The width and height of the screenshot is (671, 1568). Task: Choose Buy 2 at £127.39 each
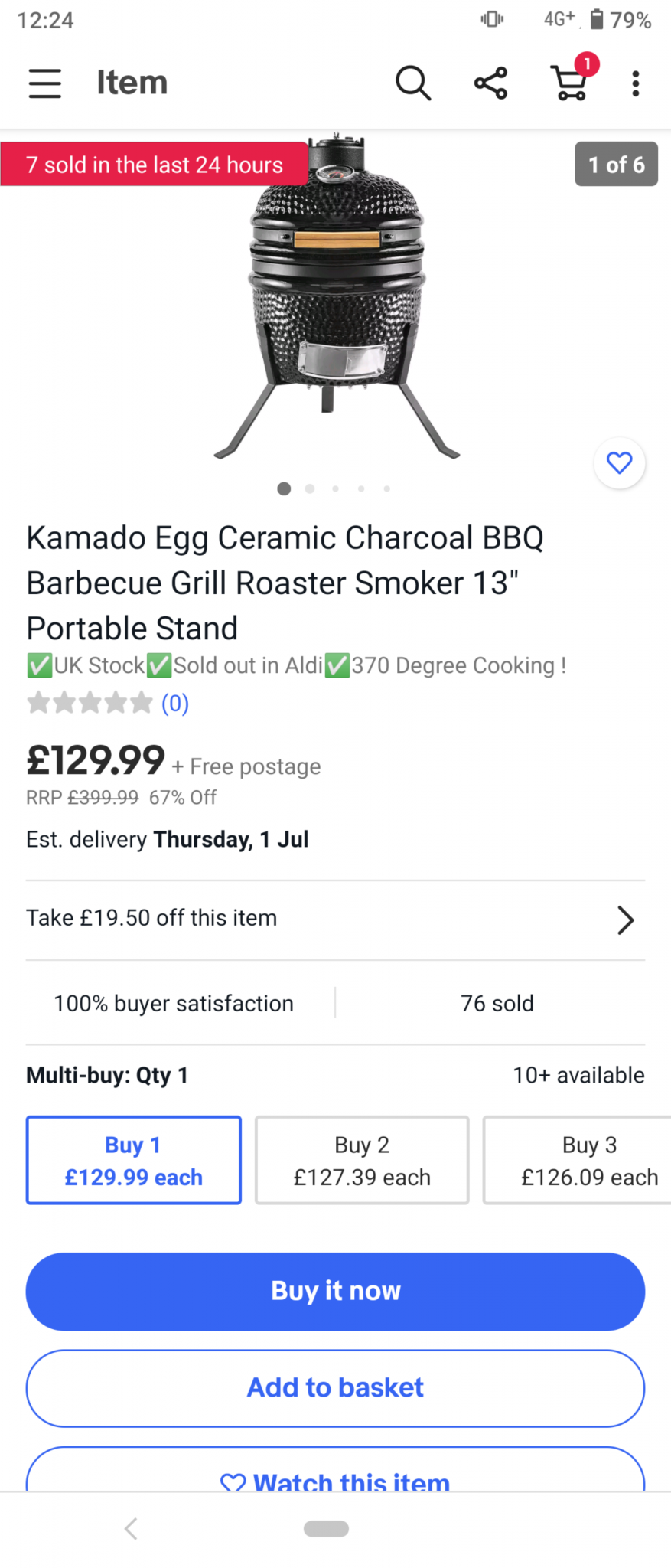pyautogui.click(x=362, y=1160)
